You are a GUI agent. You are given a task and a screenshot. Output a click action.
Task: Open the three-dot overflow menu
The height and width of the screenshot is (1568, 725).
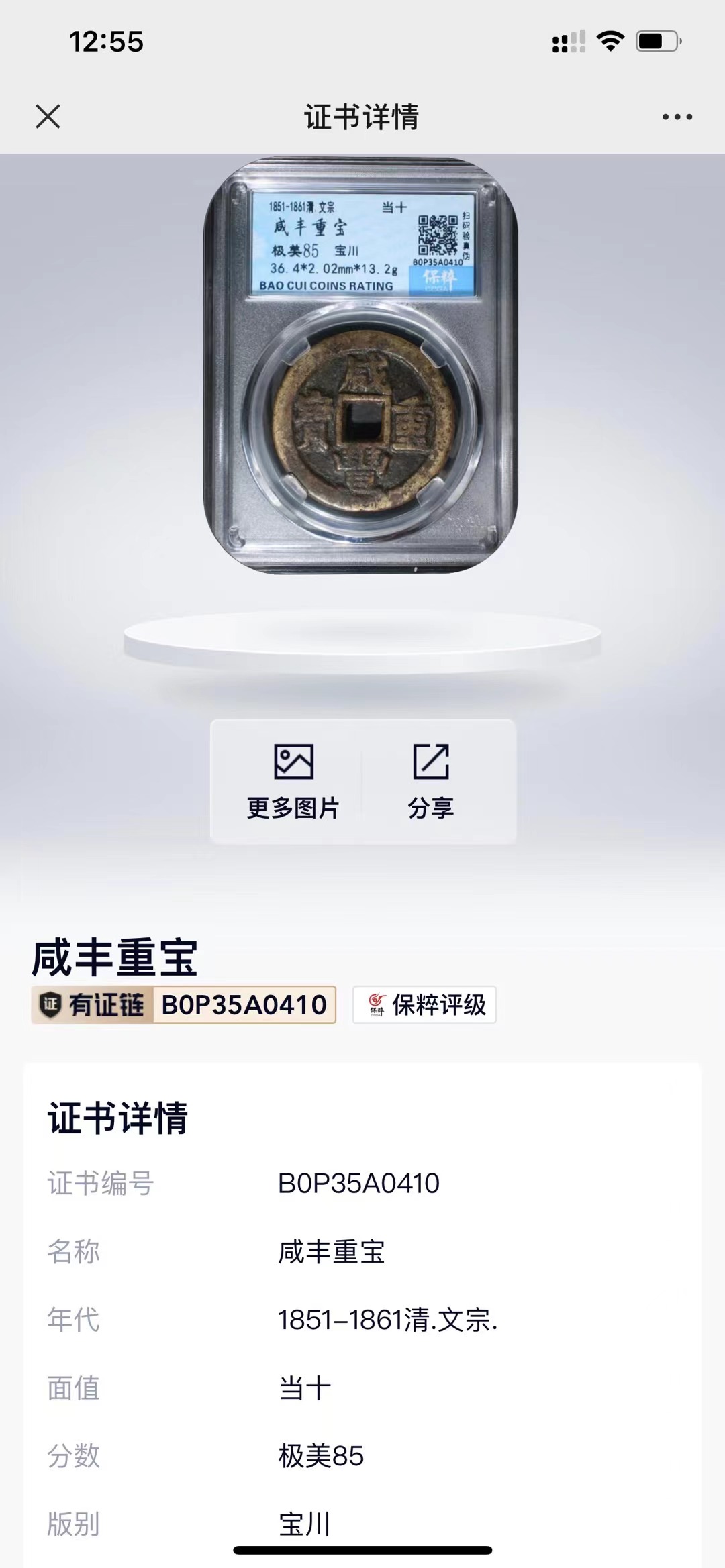[677, 117]
